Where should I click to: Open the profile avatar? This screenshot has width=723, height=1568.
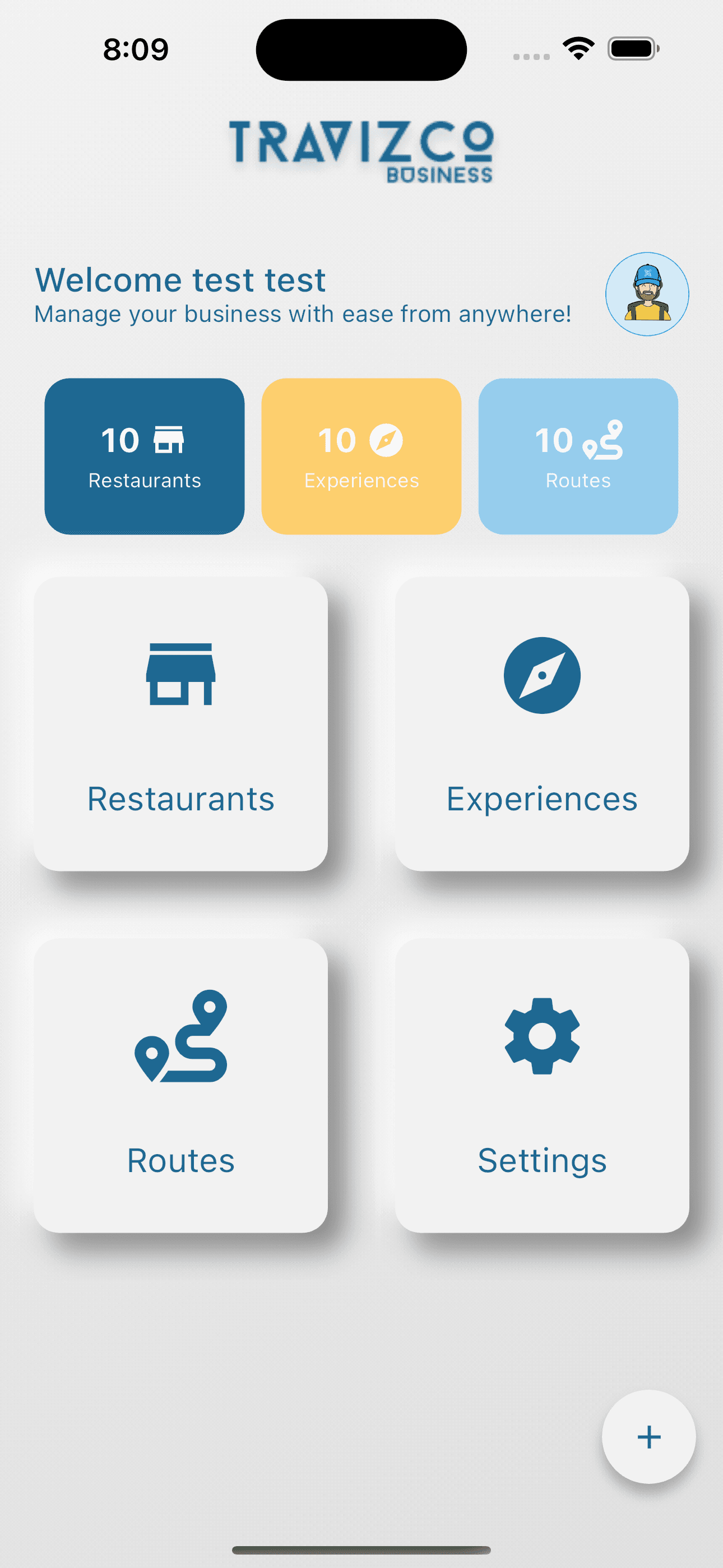647,294
